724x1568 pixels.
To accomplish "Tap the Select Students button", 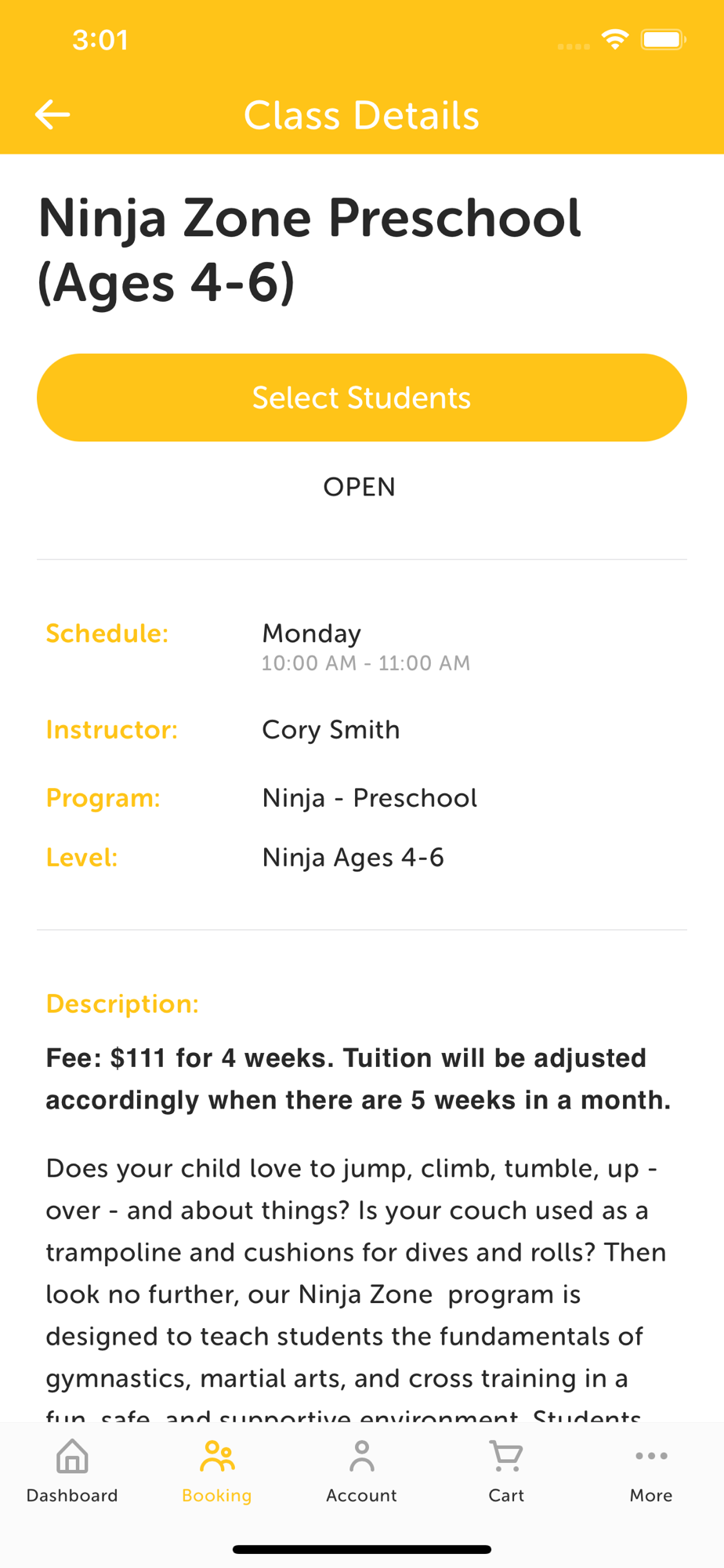I will 361,397.
